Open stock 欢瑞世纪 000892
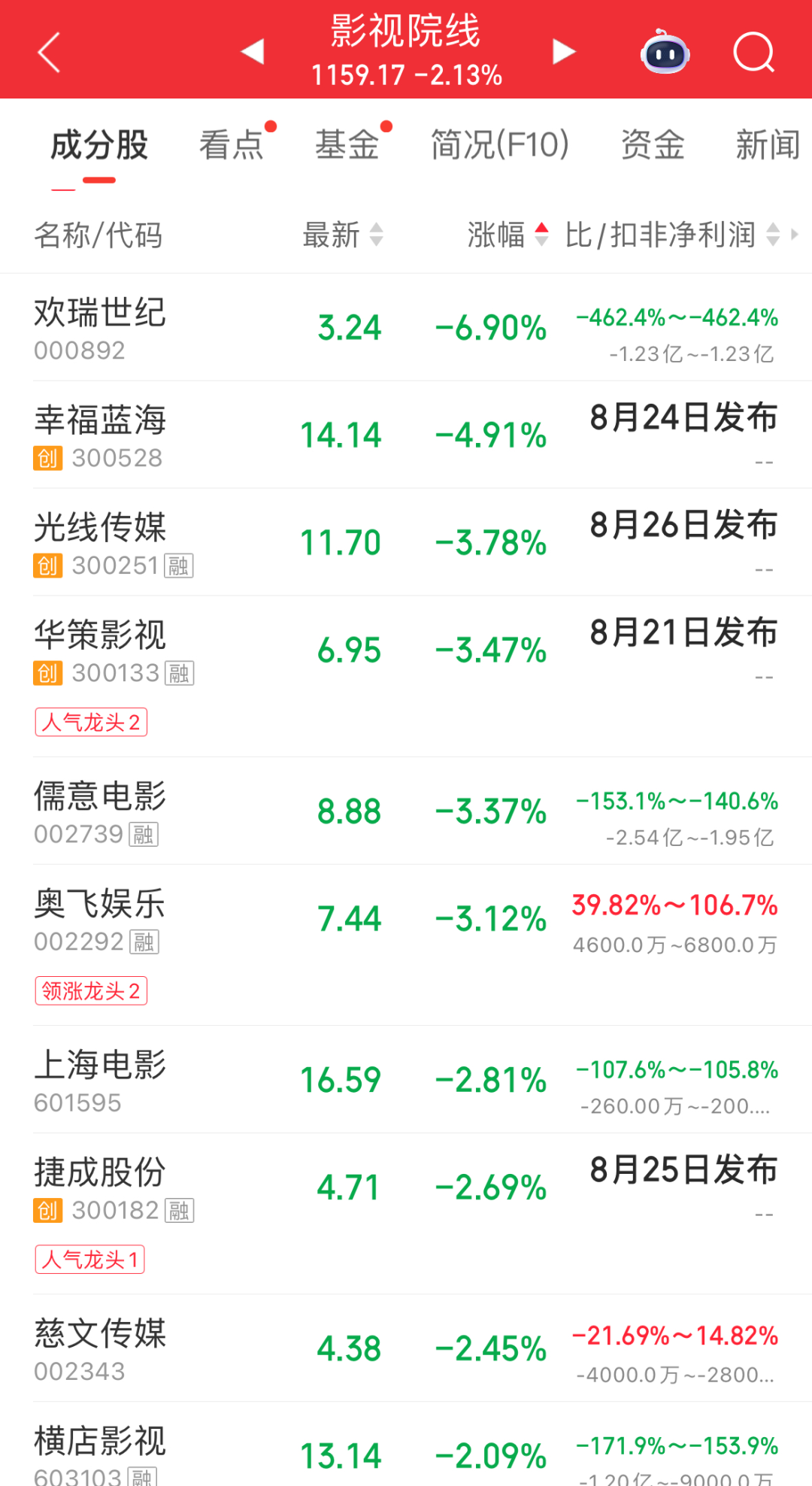This screenshot has width=812, height=1486. 406,328
